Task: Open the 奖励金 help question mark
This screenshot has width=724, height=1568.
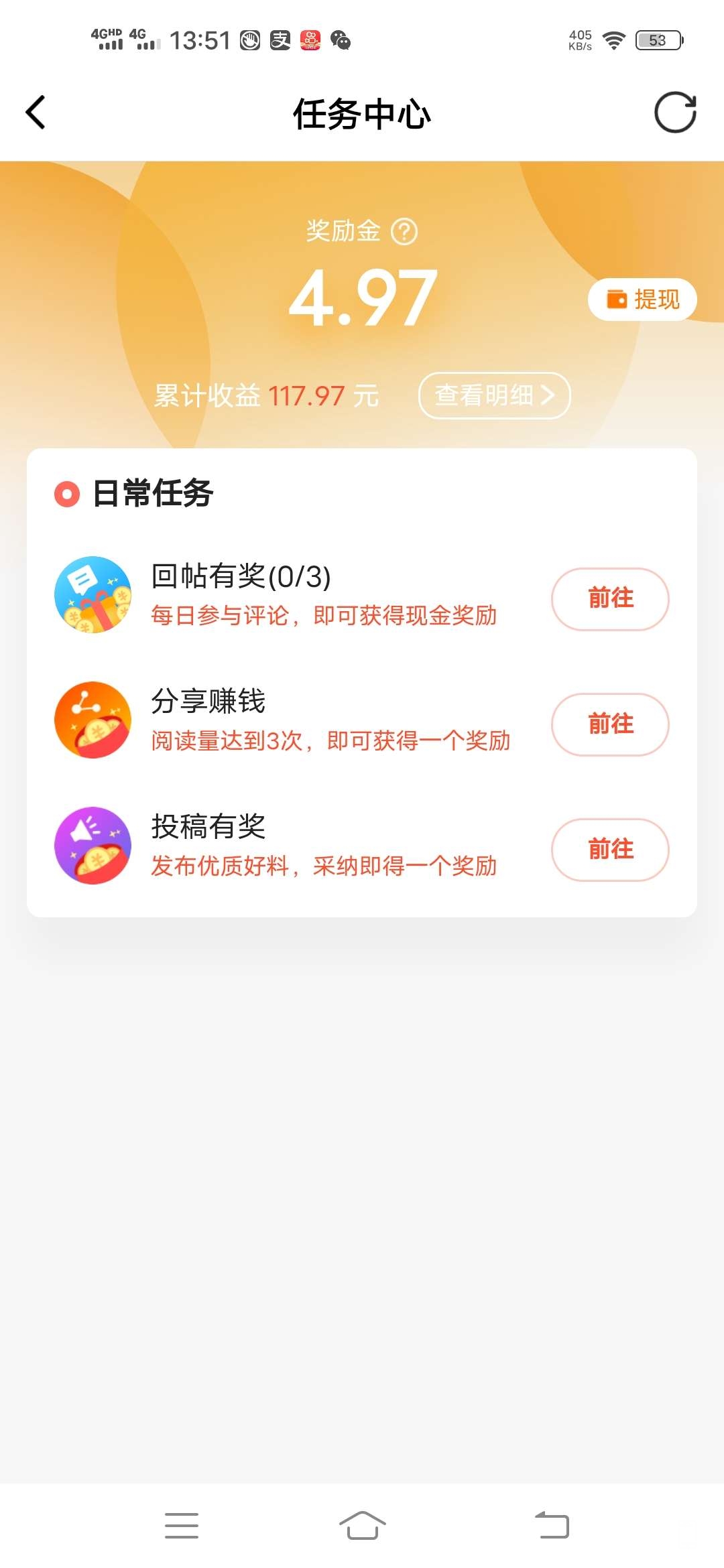Action: click(404, 232)
